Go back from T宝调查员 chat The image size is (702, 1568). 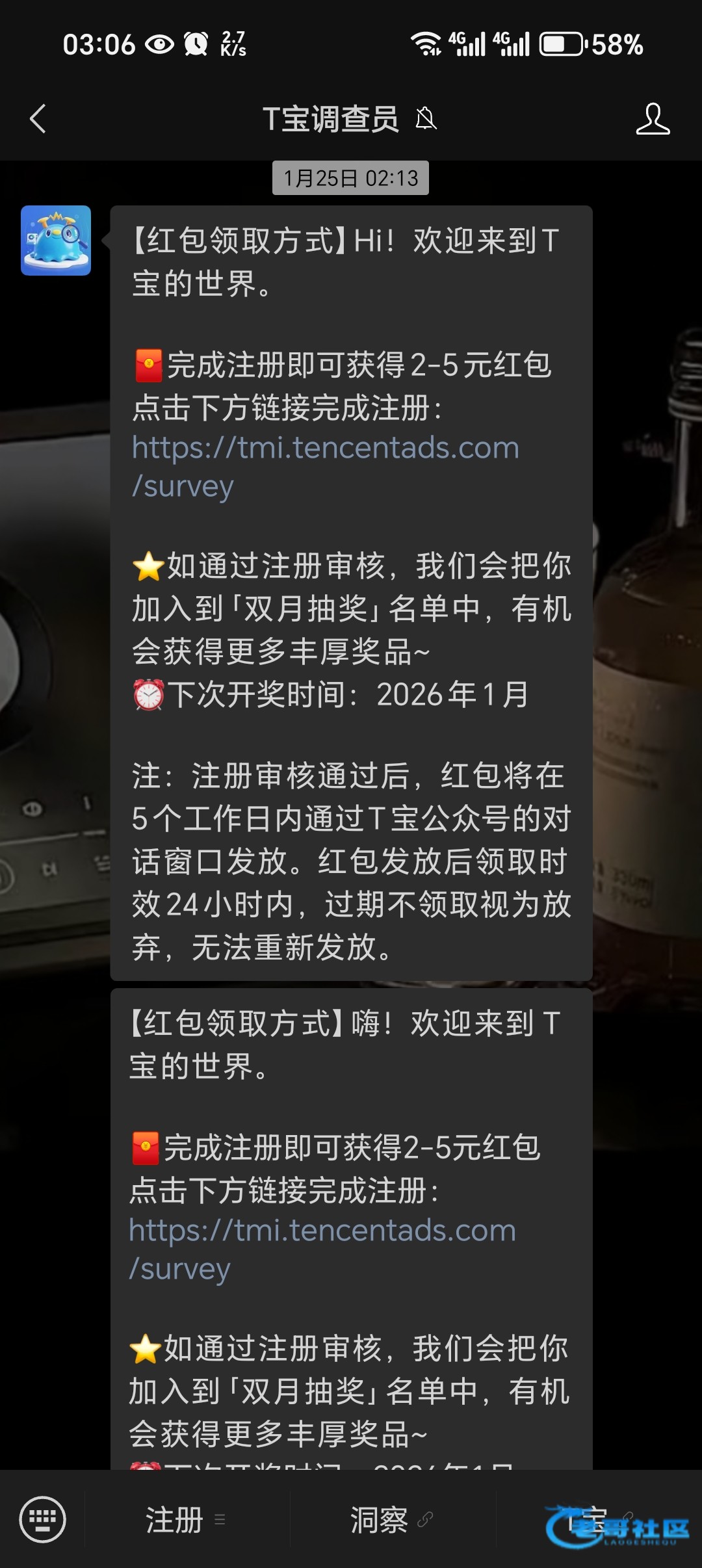(x=38, y=119)
